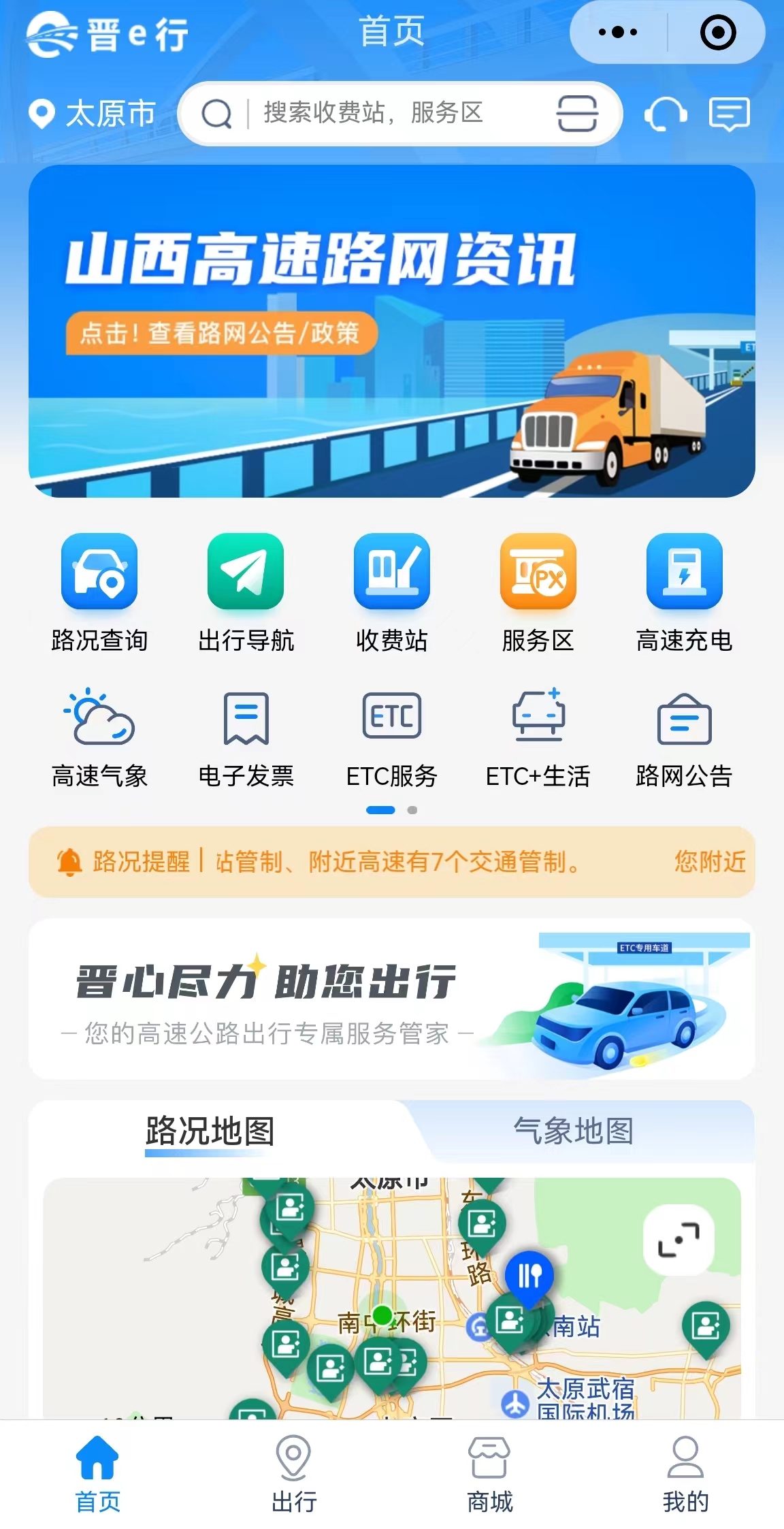Expand the map to fullscreen
This screenshot has width=784, height=1529.
point(679,1240)
